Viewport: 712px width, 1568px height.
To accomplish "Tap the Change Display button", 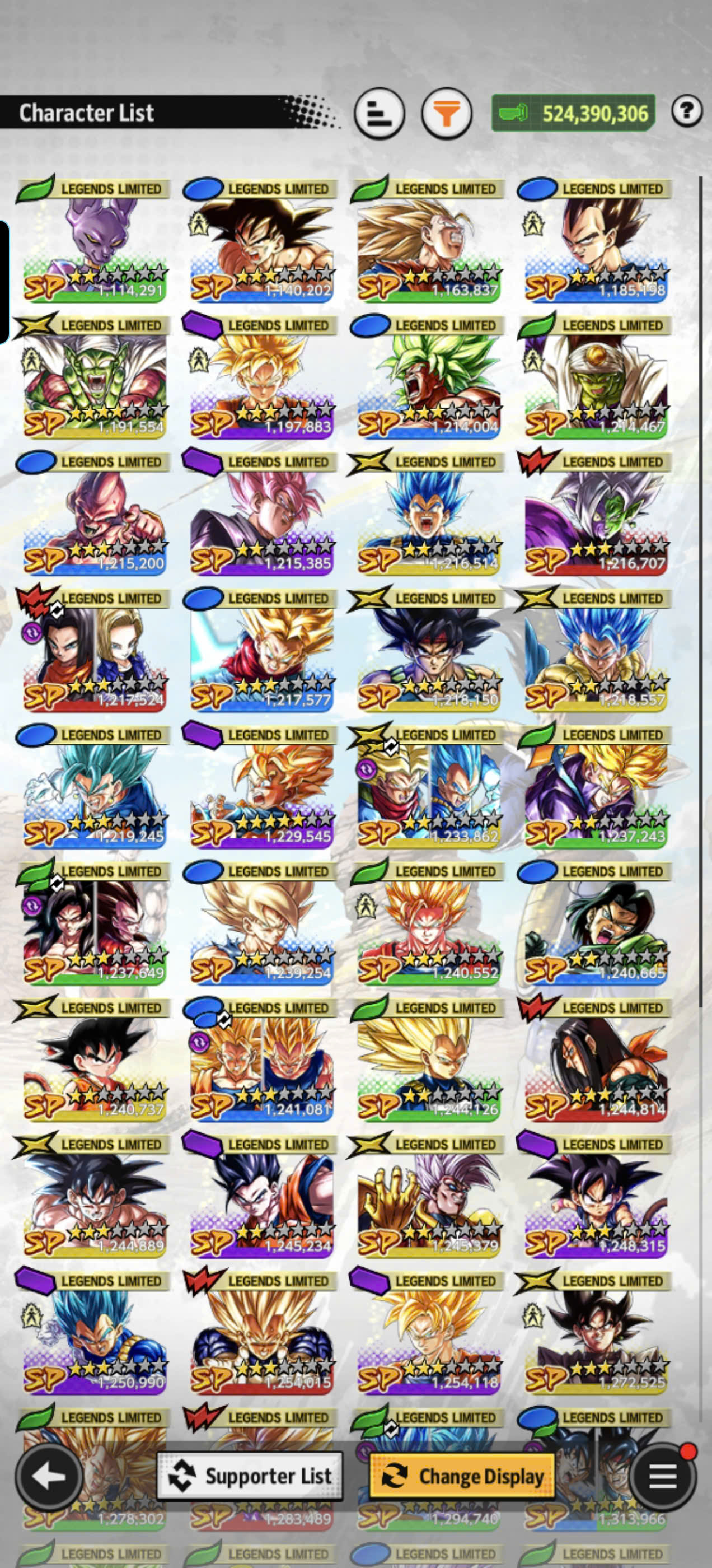I will click(x=462, y=1476).
